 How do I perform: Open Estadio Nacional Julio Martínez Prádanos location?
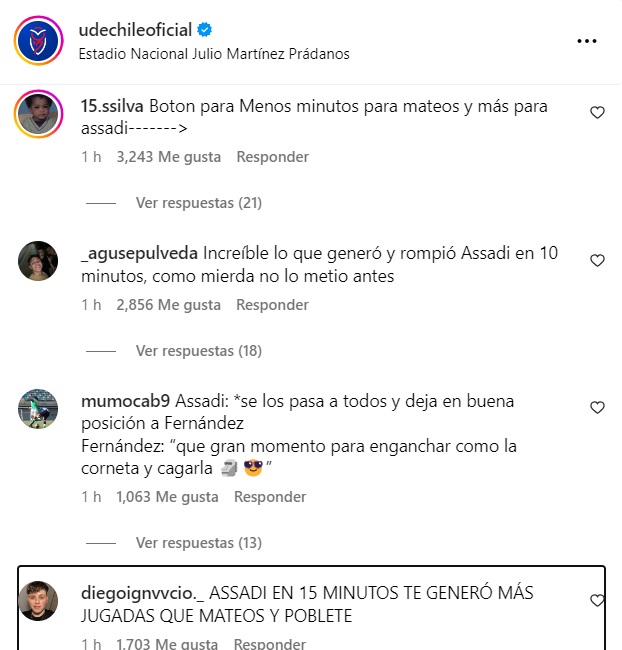point(214,54)
